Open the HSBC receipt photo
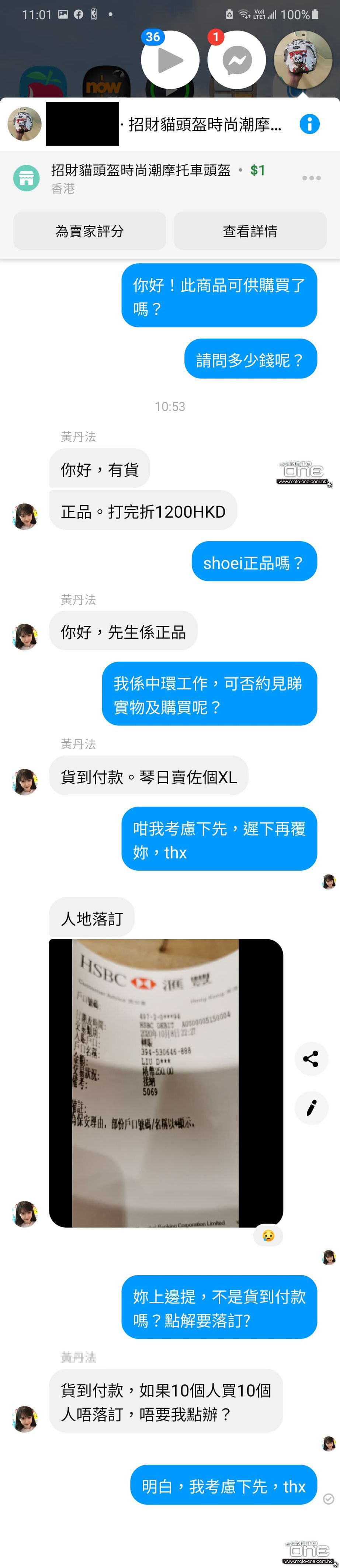 click(x=166, y=1083)
